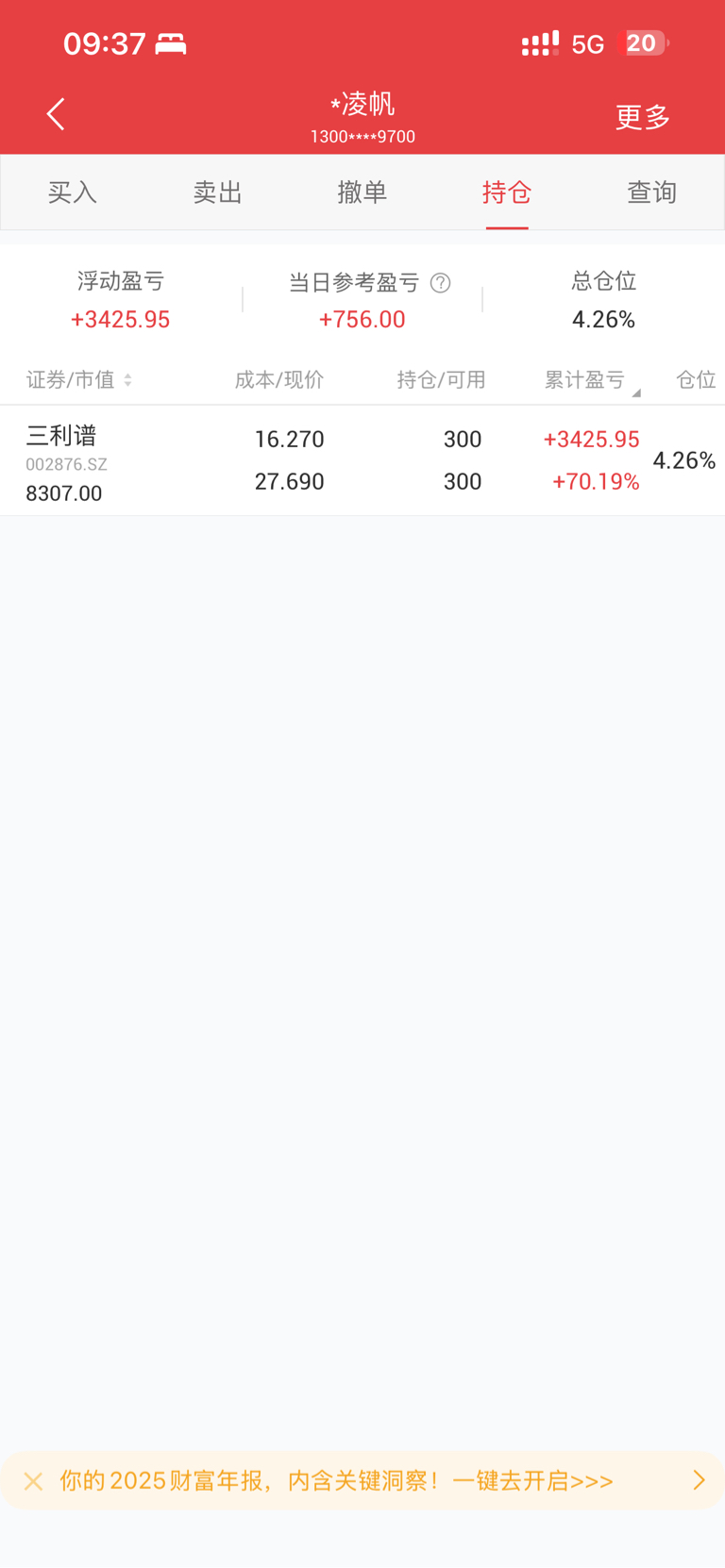The width and height of the screenshot is (725, 1568).
Task: Switch to the 卖出 tab
Action: click(x=218, y=192)
